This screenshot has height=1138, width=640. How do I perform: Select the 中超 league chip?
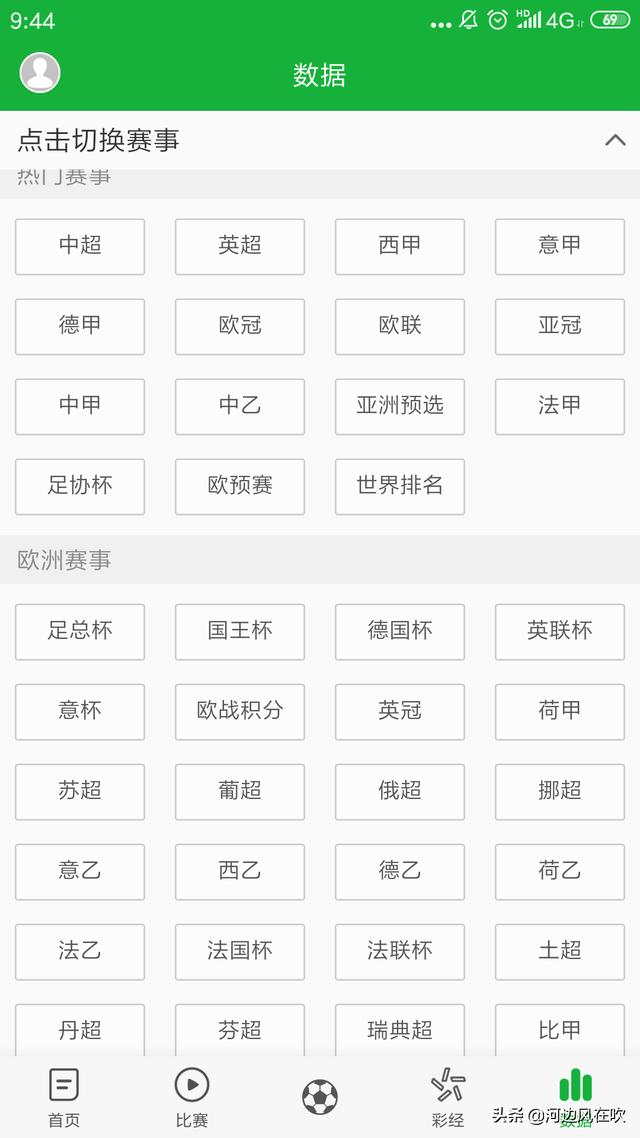click(x=80, y=246)
